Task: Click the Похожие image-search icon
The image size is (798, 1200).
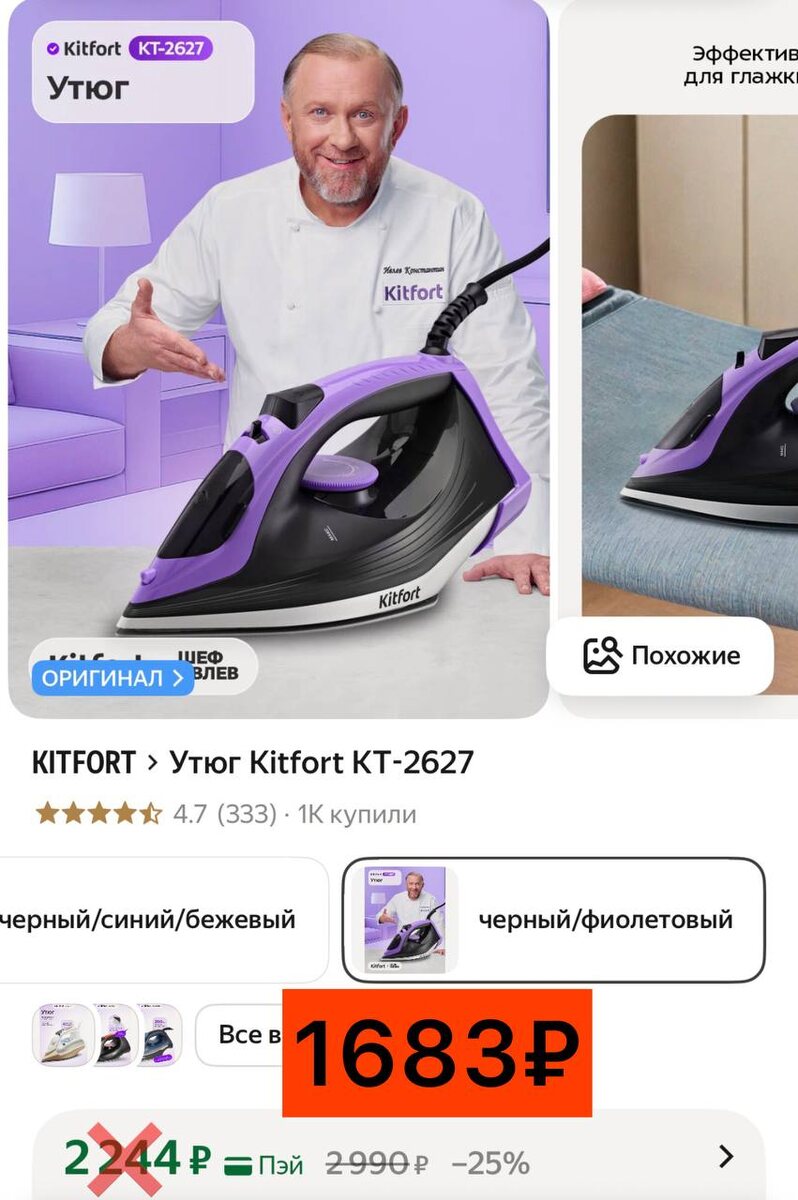Action: click(603, 656)
